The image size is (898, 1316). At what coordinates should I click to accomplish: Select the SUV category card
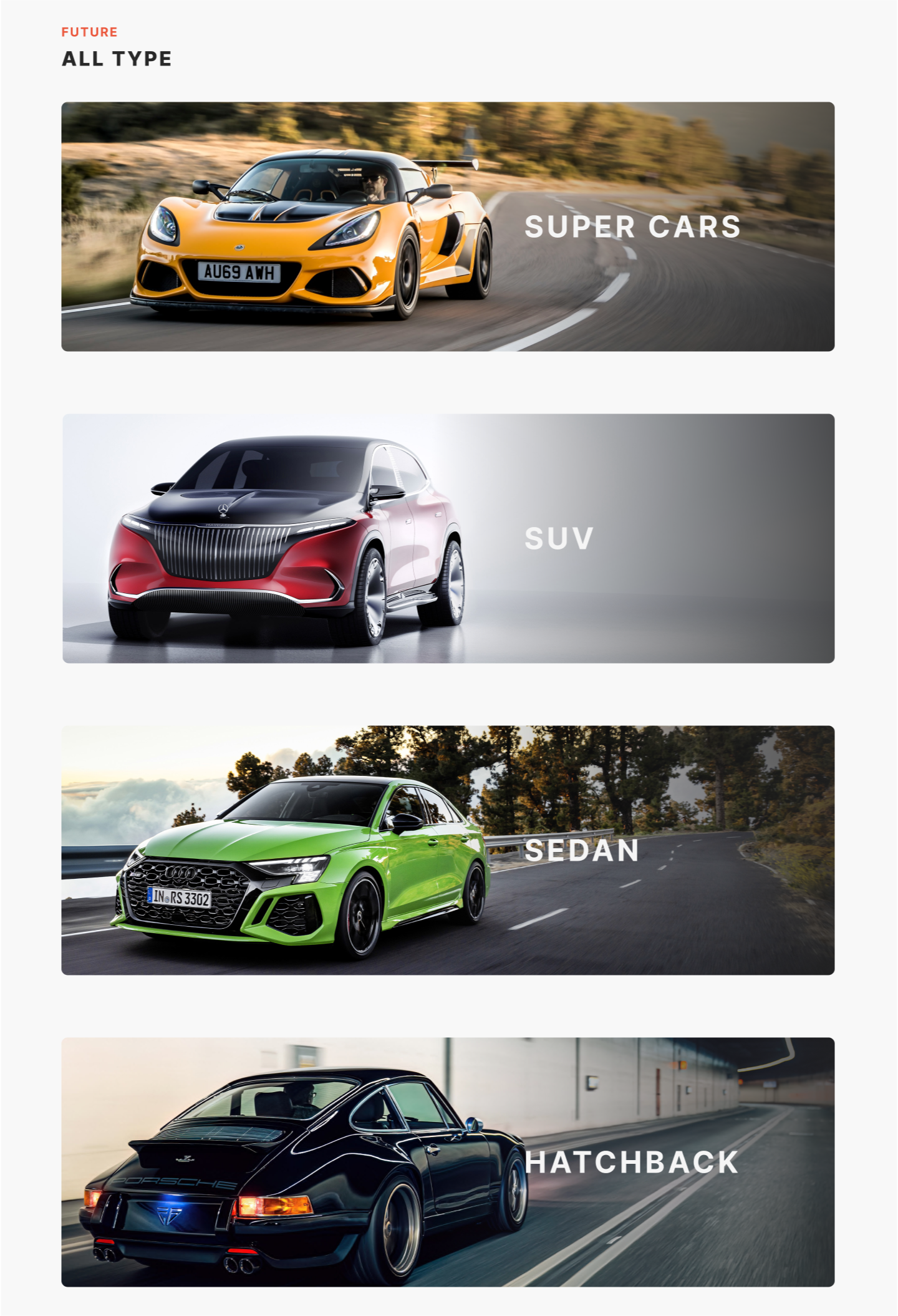pos(448,538)
